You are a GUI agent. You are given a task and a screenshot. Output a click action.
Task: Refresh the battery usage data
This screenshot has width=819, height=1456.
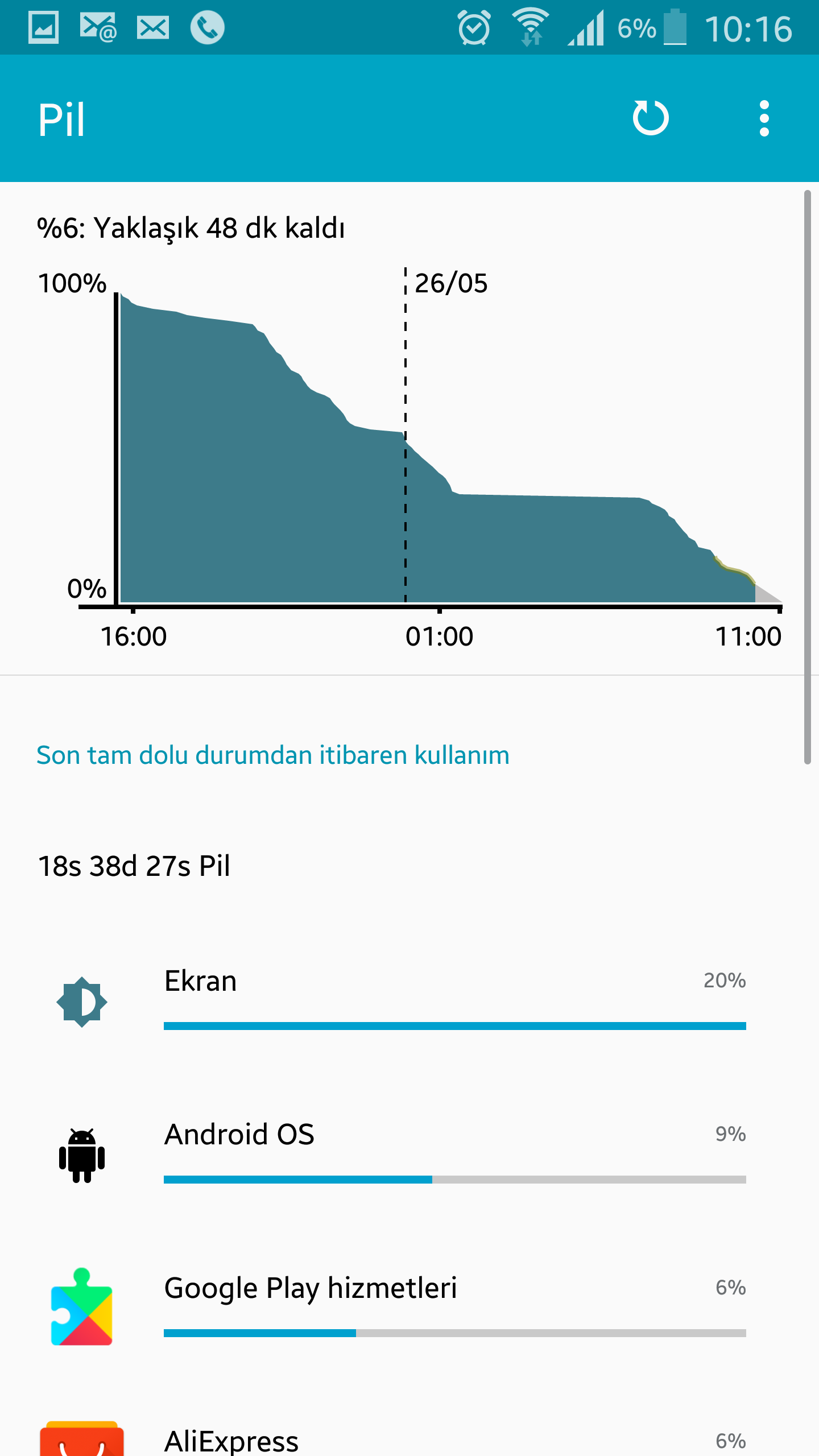pyautogui.click(x=651, y=118)
